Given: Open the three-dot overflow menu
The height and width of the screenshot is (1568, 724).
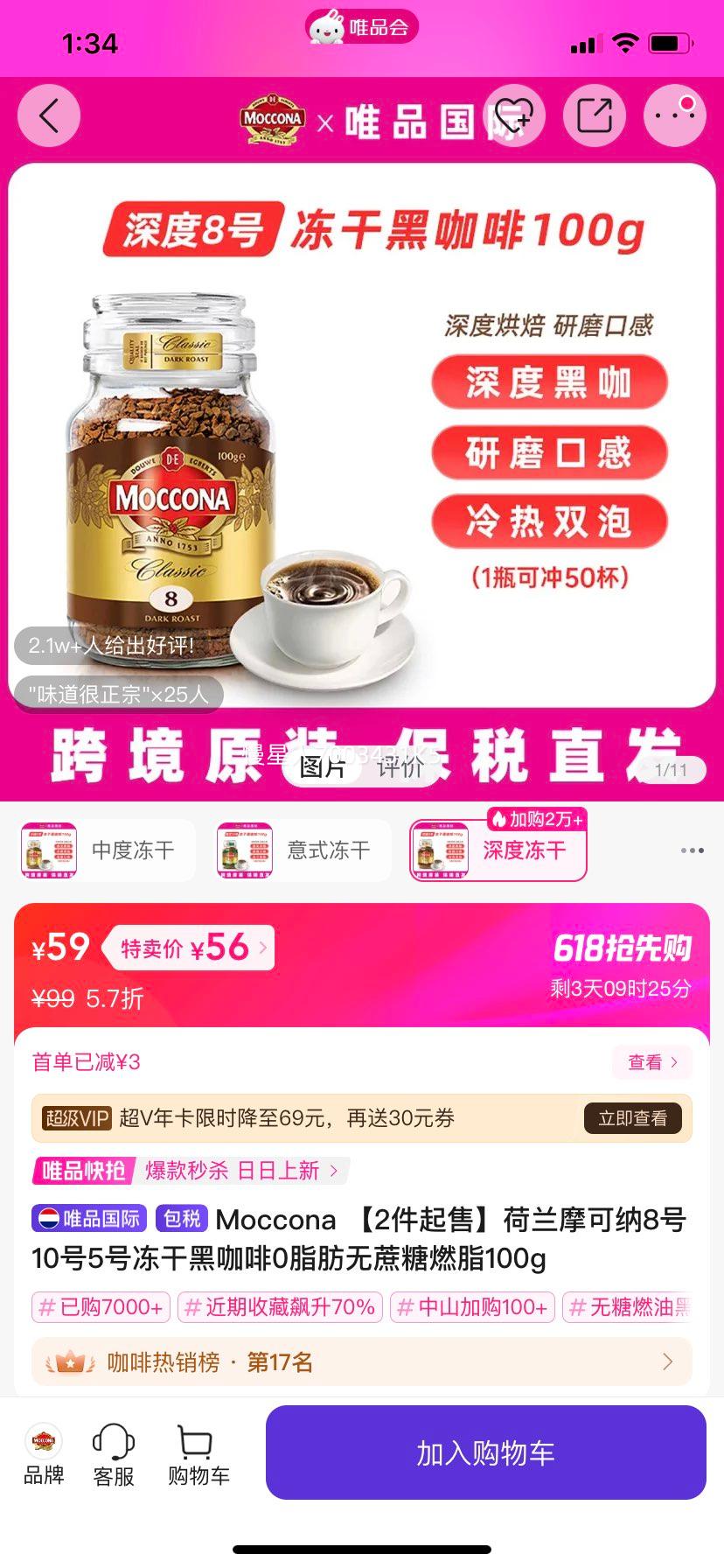Looking at the screenshot, I should tap(675, 115).
